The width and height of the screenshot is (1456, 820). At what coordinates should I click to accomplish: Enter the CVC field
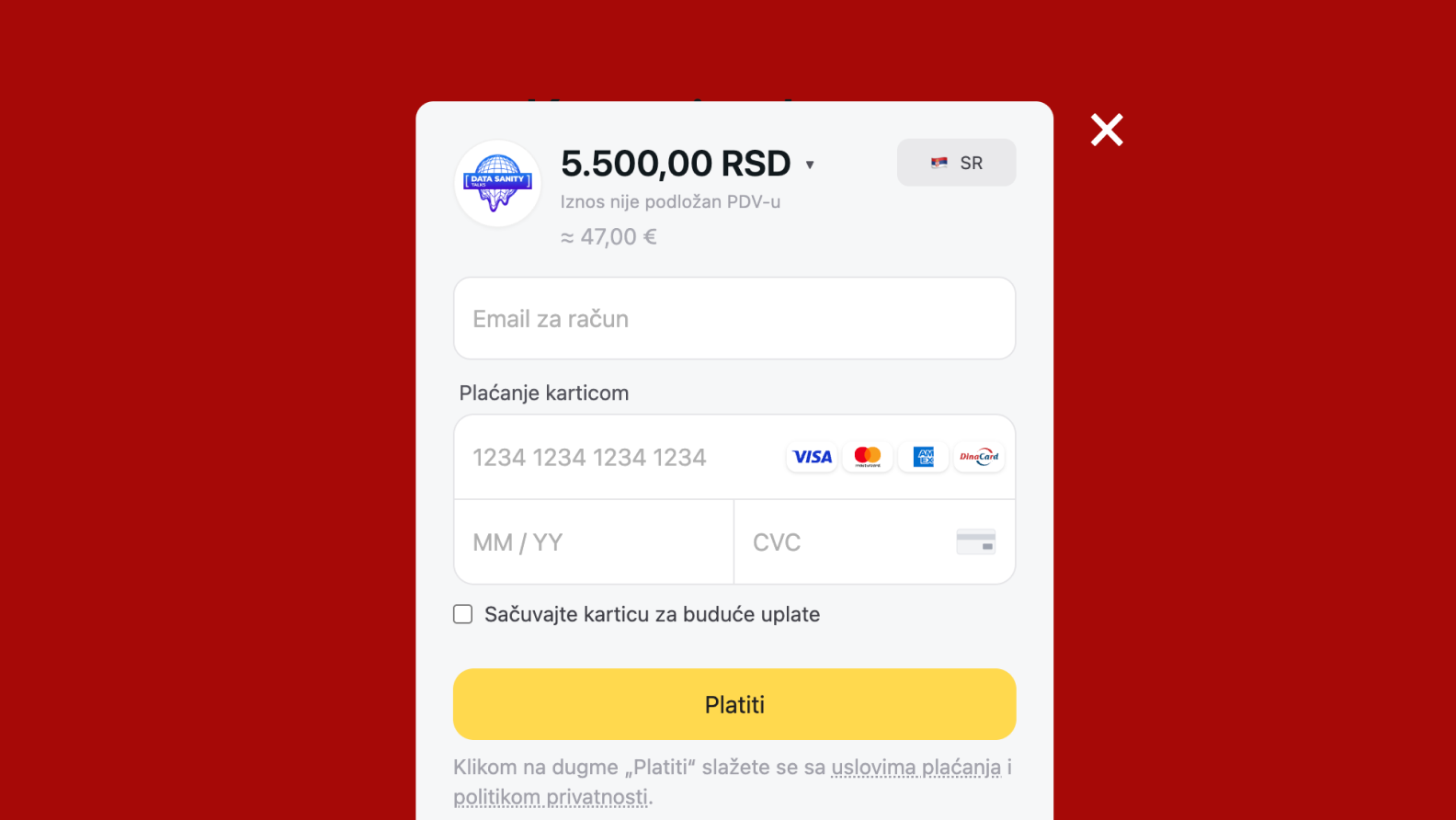click(x=846, y=542)
